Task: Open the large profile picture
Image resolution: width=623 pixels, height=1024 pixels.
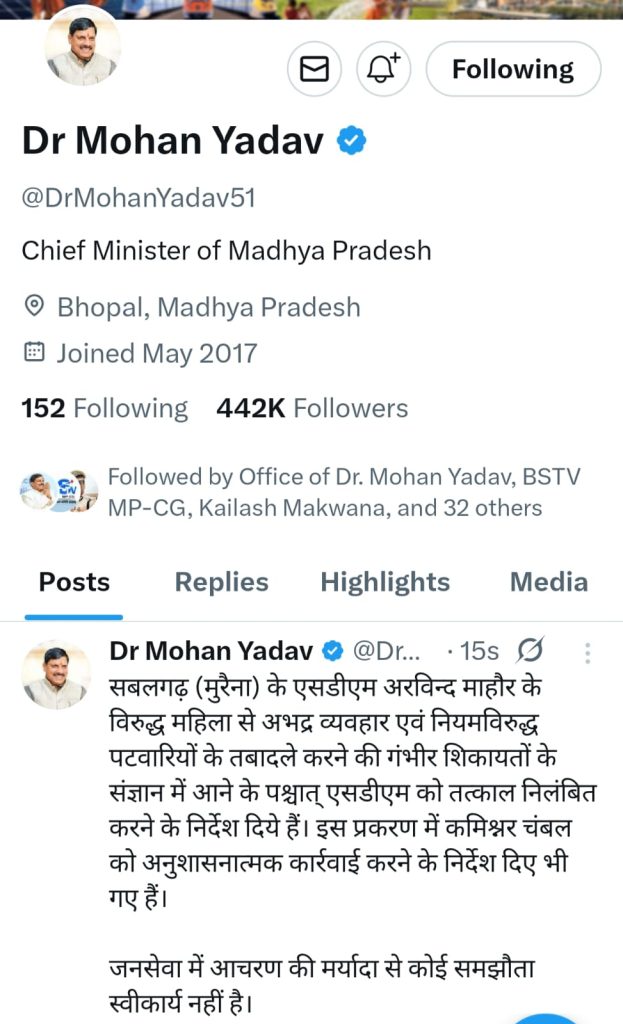Action: (83, 50)
